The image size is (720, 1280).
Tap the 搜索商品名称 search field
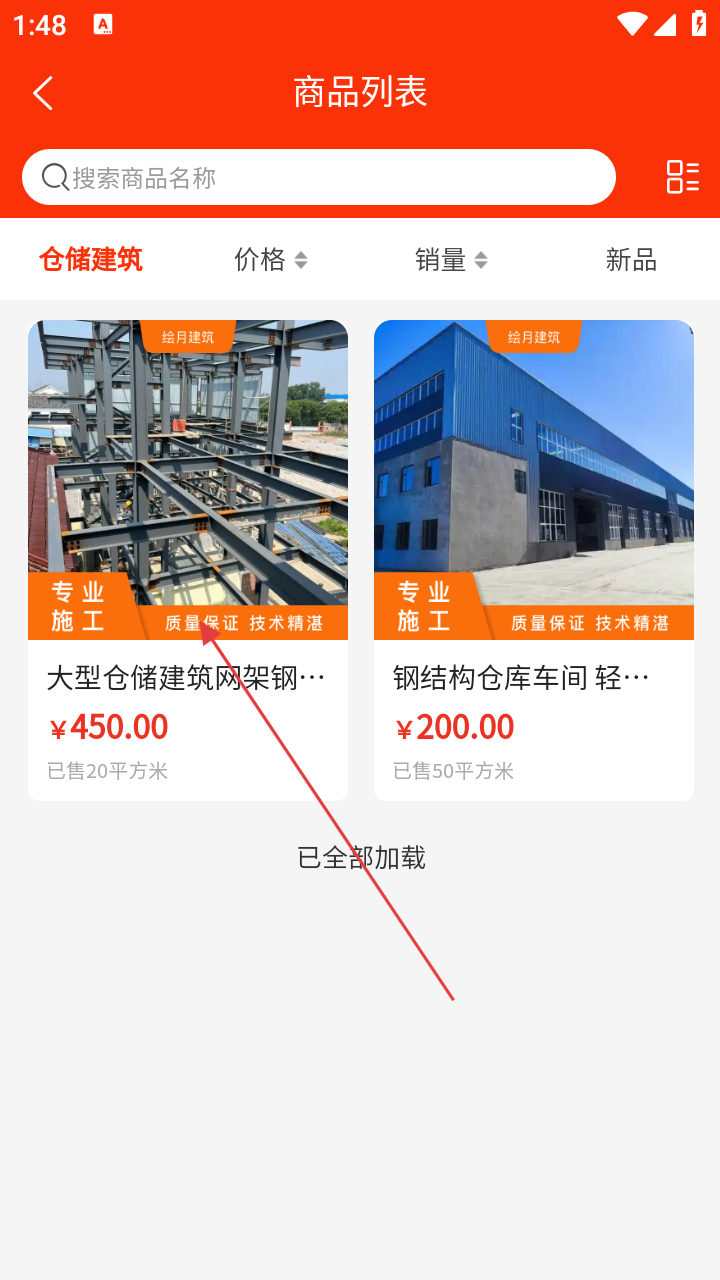click(318, 178)
